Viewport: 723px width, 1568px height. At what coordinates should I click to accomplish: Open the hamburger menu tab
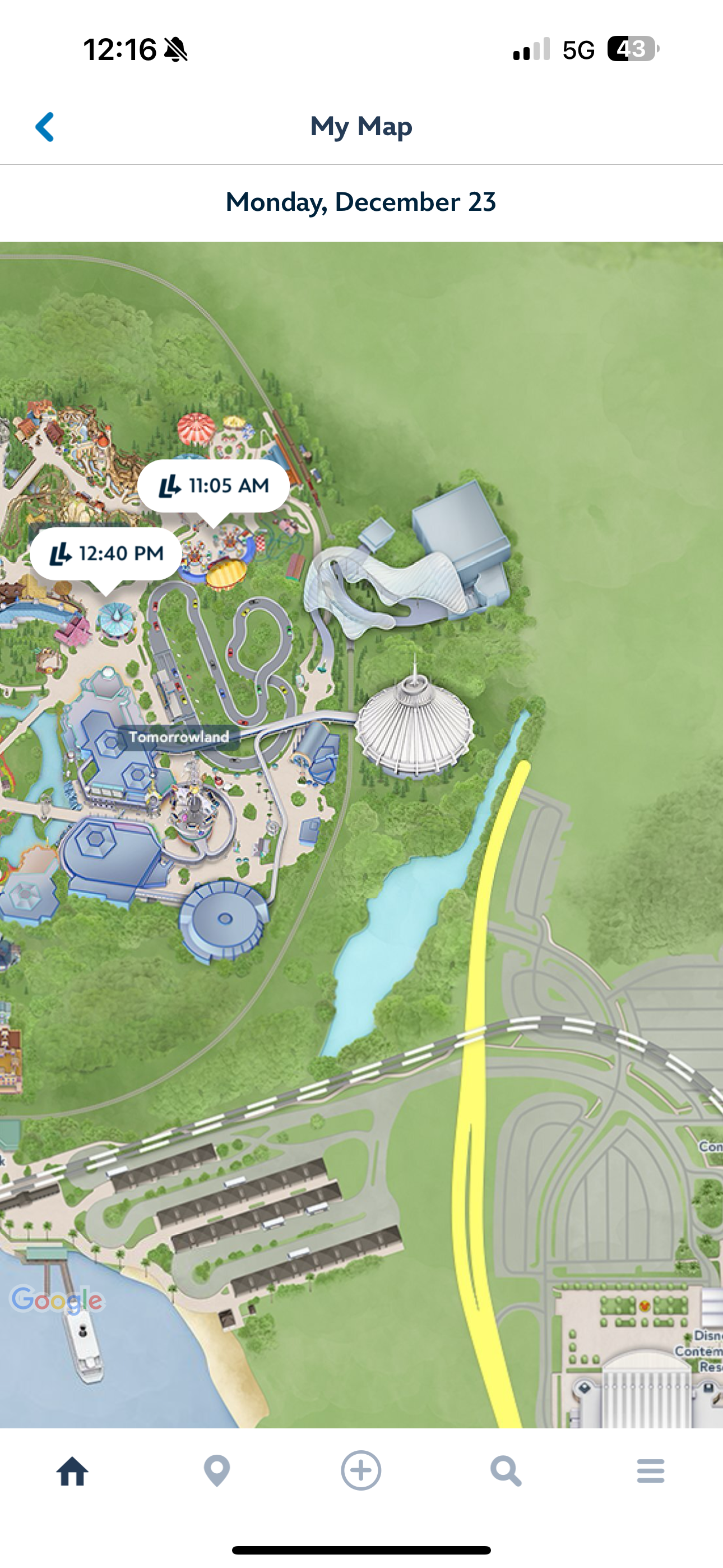click(651, 1471)
